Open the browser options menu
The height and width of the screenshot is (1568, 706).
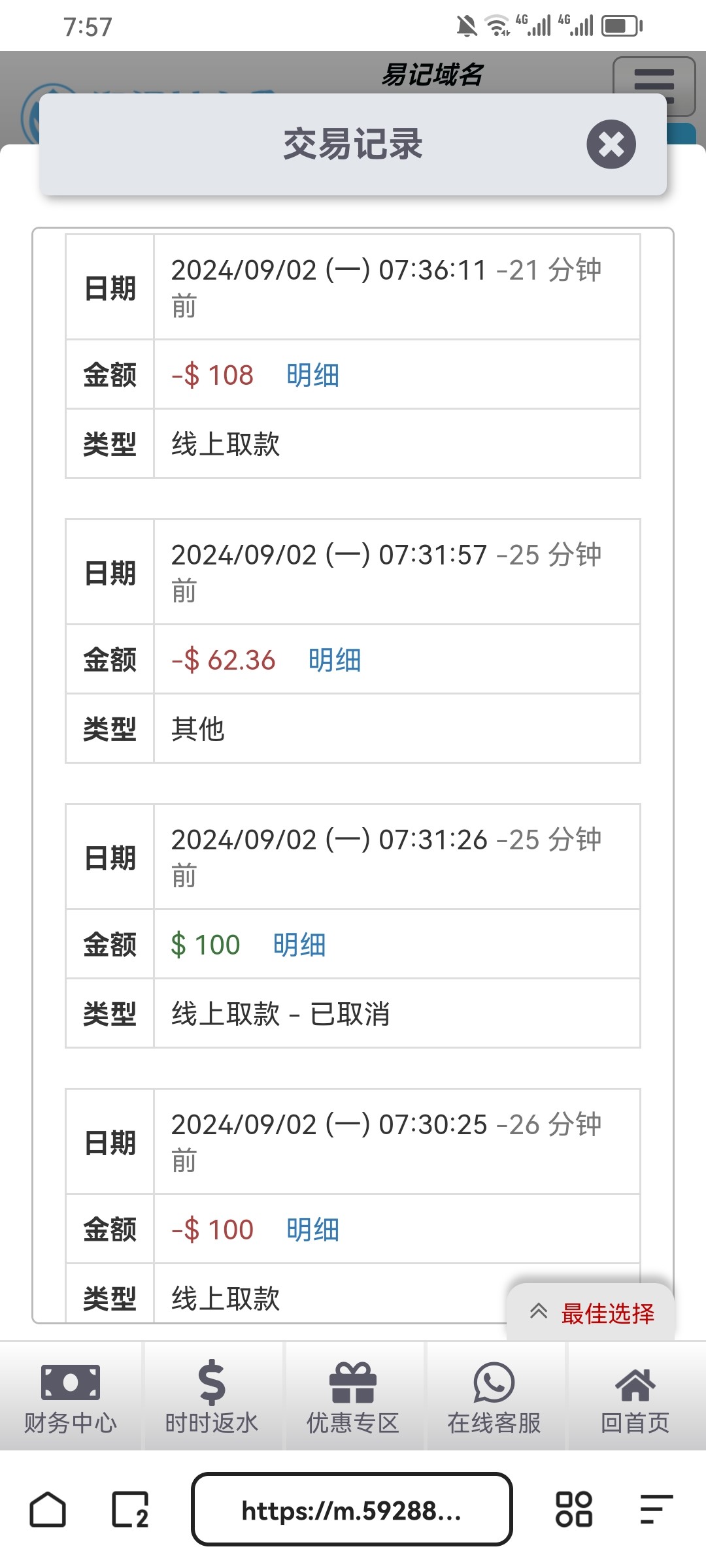(656, 1510)
